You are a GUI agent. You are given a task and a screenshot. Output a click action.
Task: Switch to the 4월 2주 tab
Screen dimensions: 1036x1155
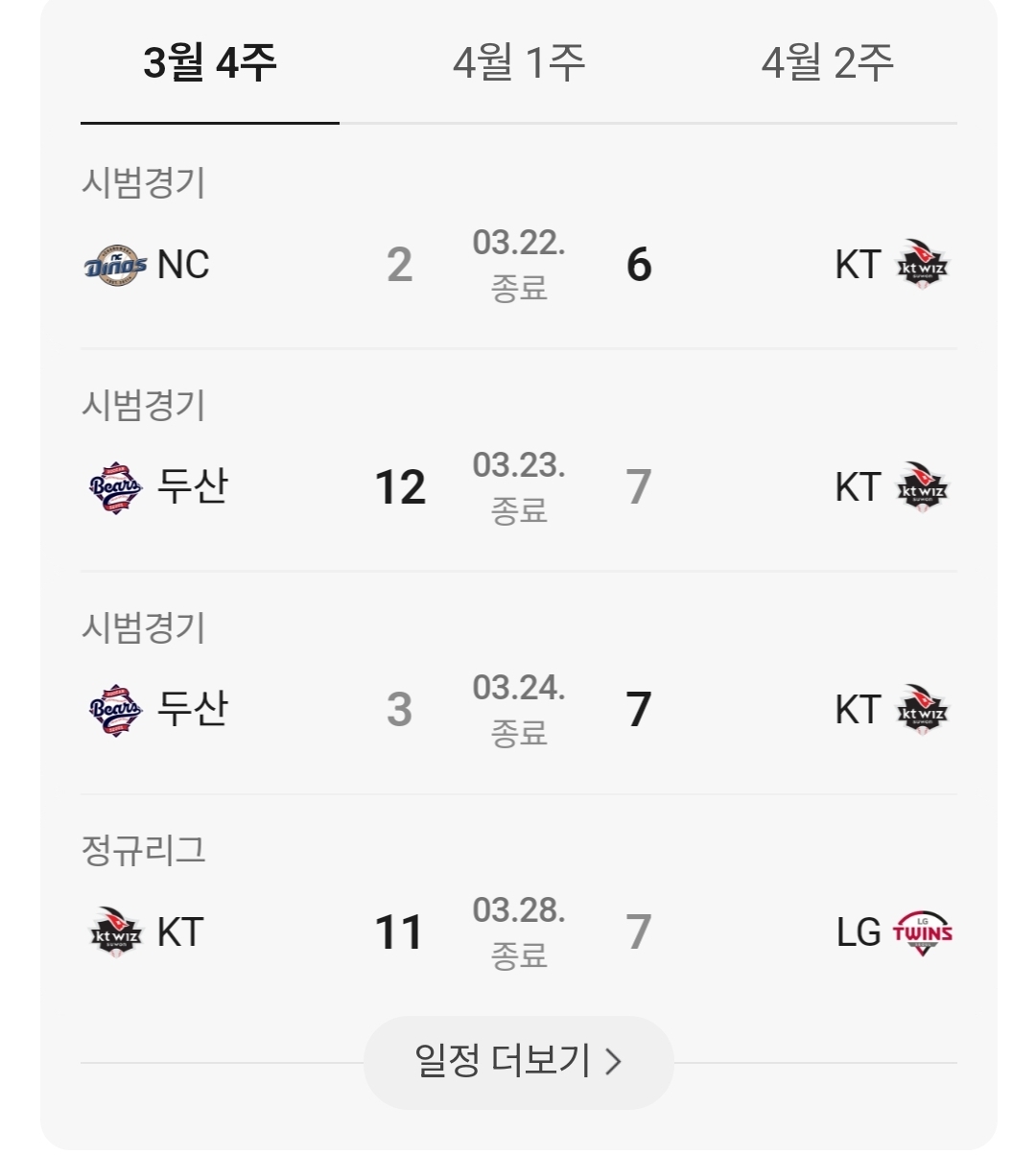click(x=827, y=63)
